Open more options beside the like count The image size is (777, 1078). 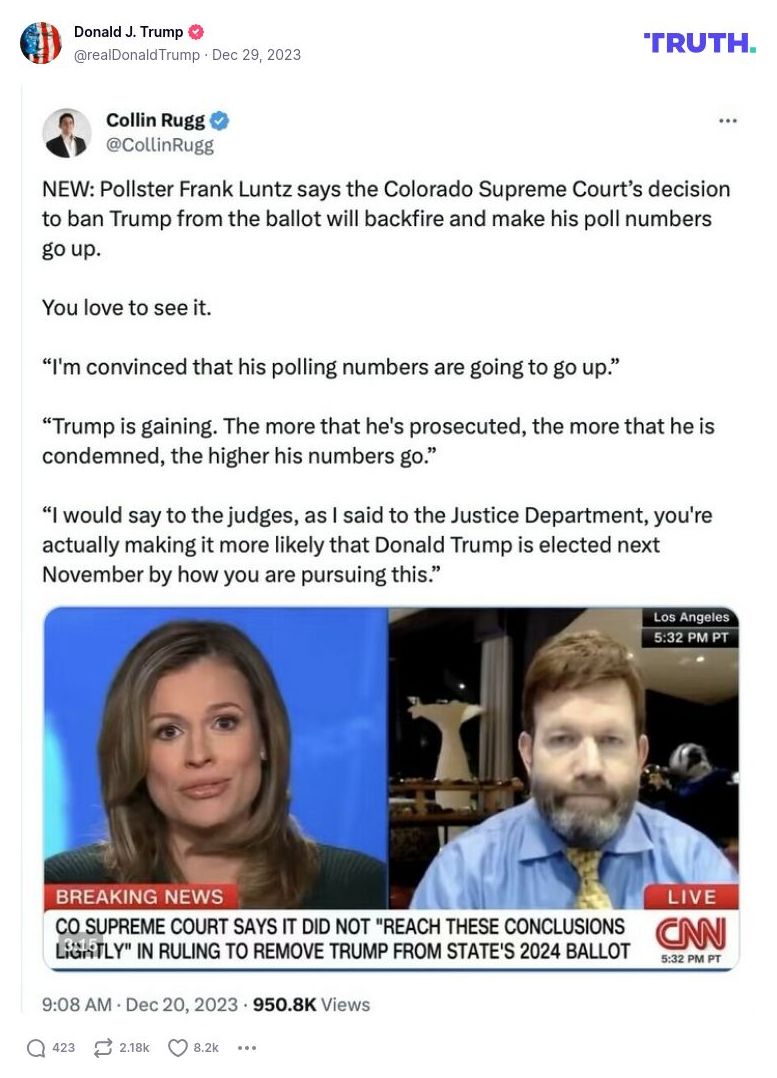(247, 1047)
